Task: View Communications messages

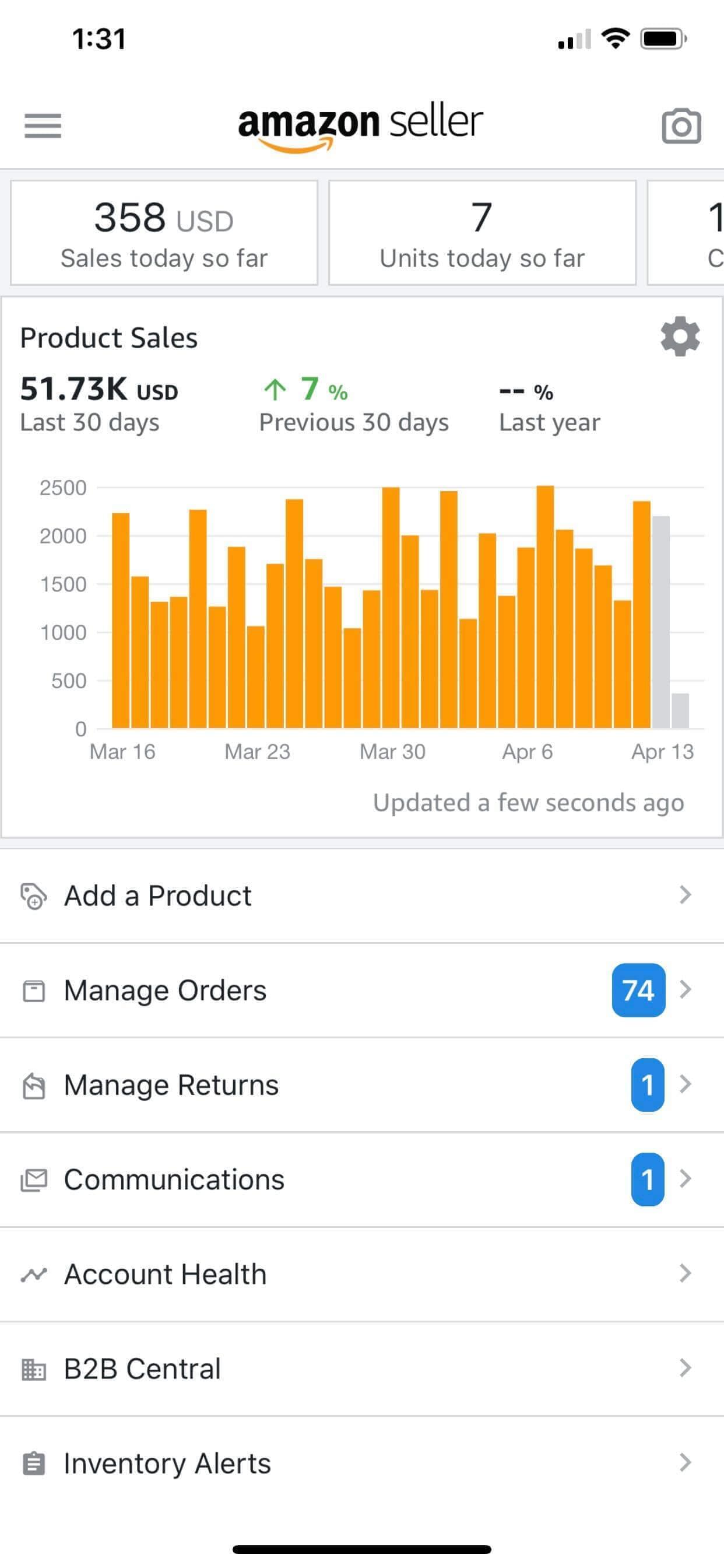Action: [361, 1179]
